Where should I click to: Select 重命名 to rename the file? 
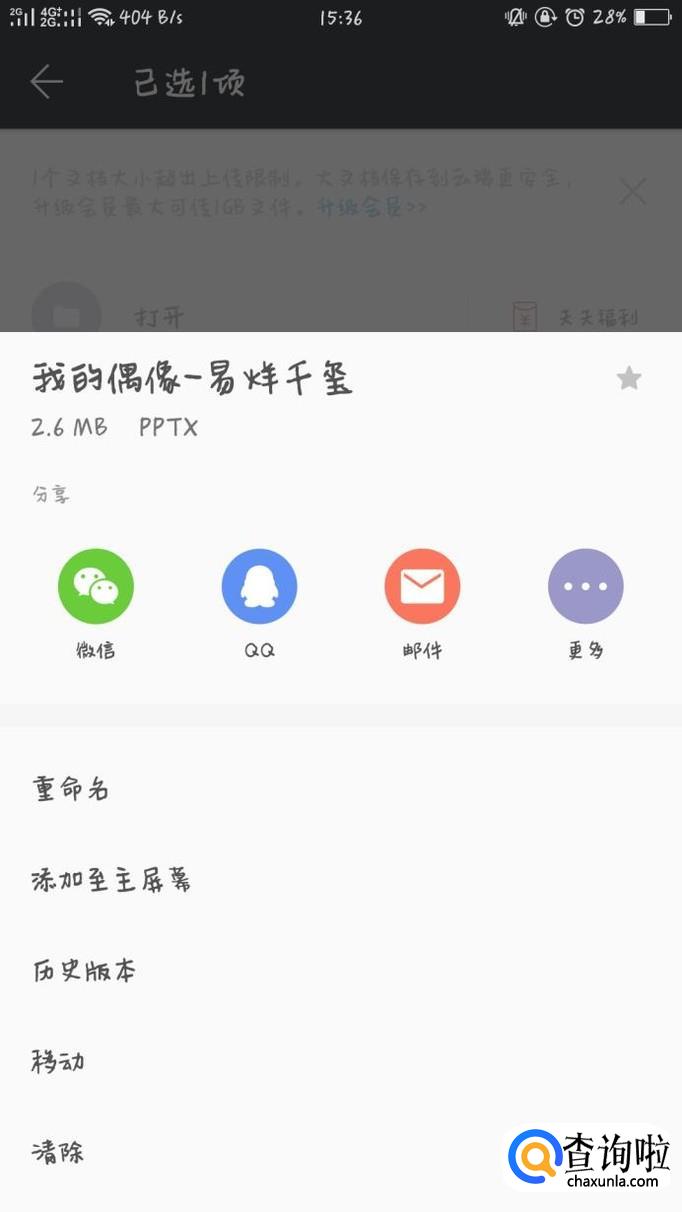tap(71, 790)
